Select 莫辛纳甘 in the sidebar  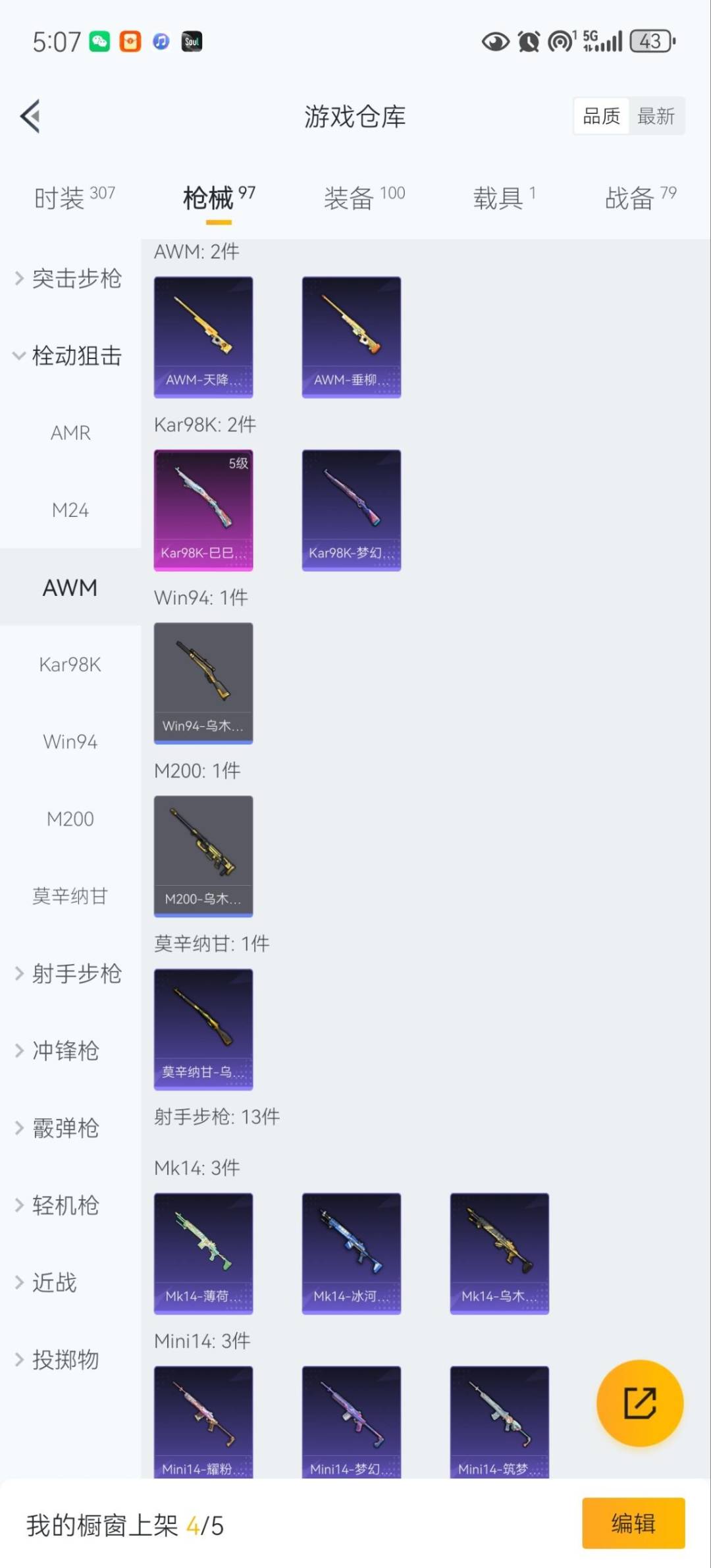pyautogui.click(x=70, y=896)
